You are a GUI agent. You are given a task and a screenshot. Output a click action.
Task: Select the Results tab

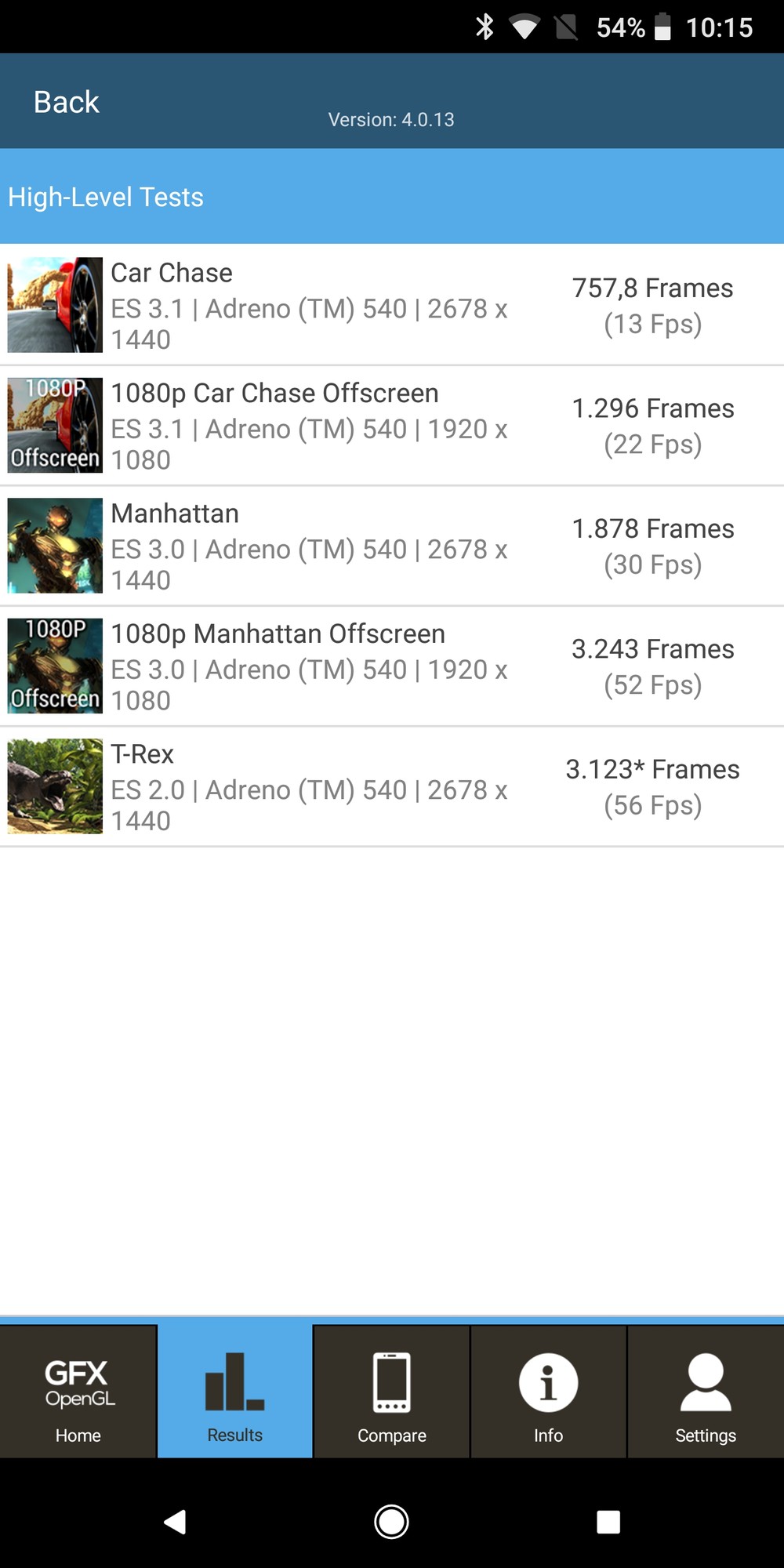[235, 1392]
